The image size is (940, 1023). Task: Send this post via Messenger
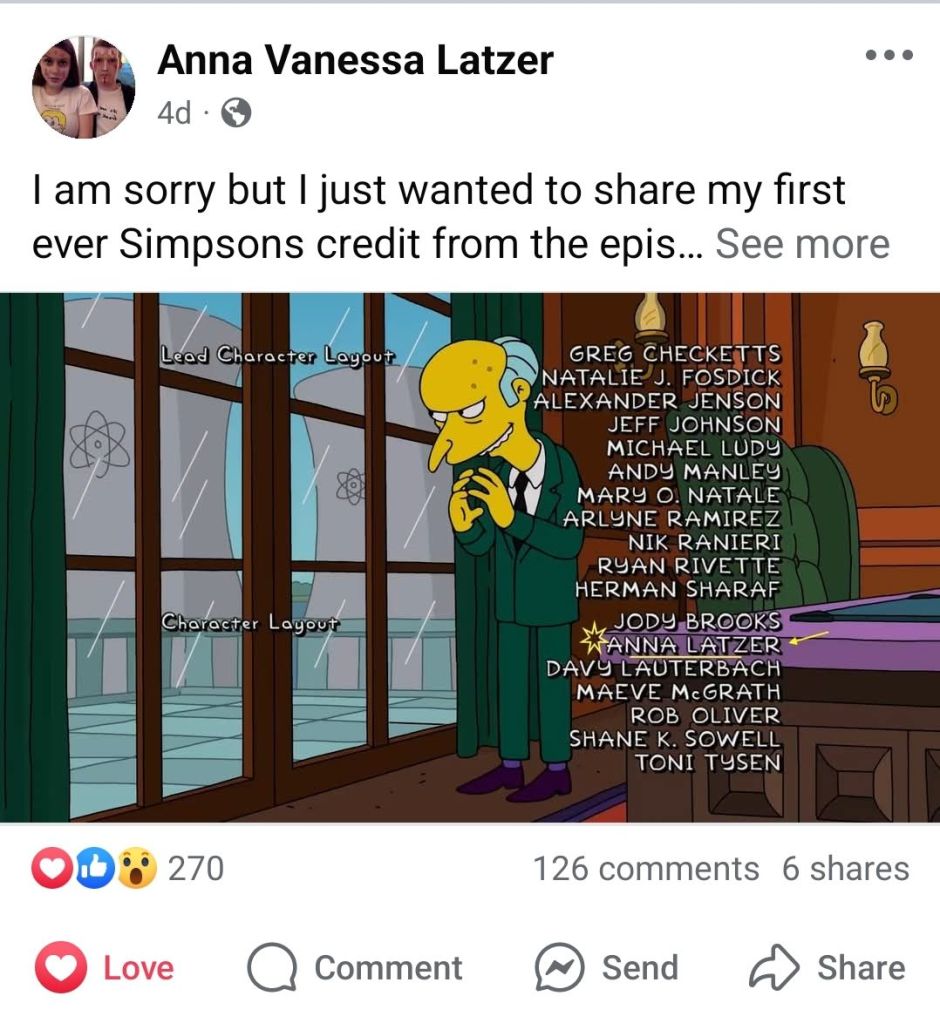click(606, 967)
